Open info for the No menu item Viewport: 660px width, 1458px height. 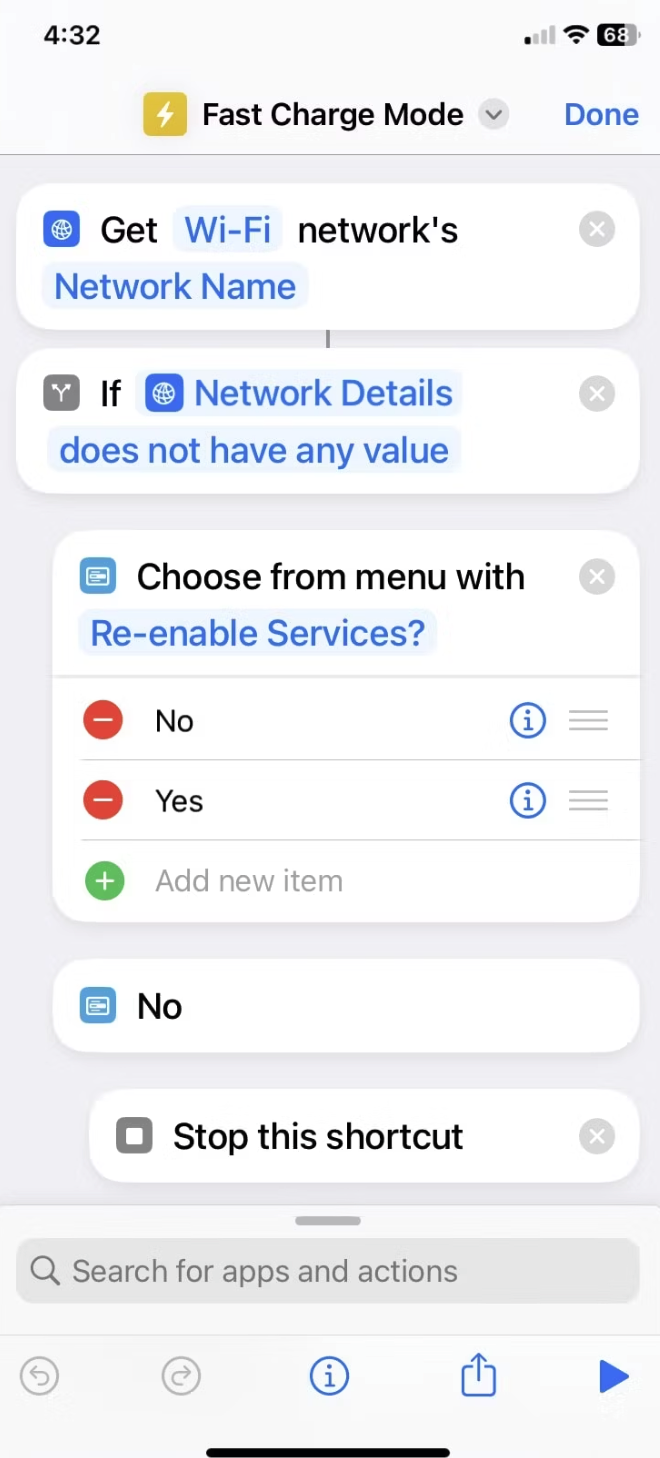(x=527, y=721)
